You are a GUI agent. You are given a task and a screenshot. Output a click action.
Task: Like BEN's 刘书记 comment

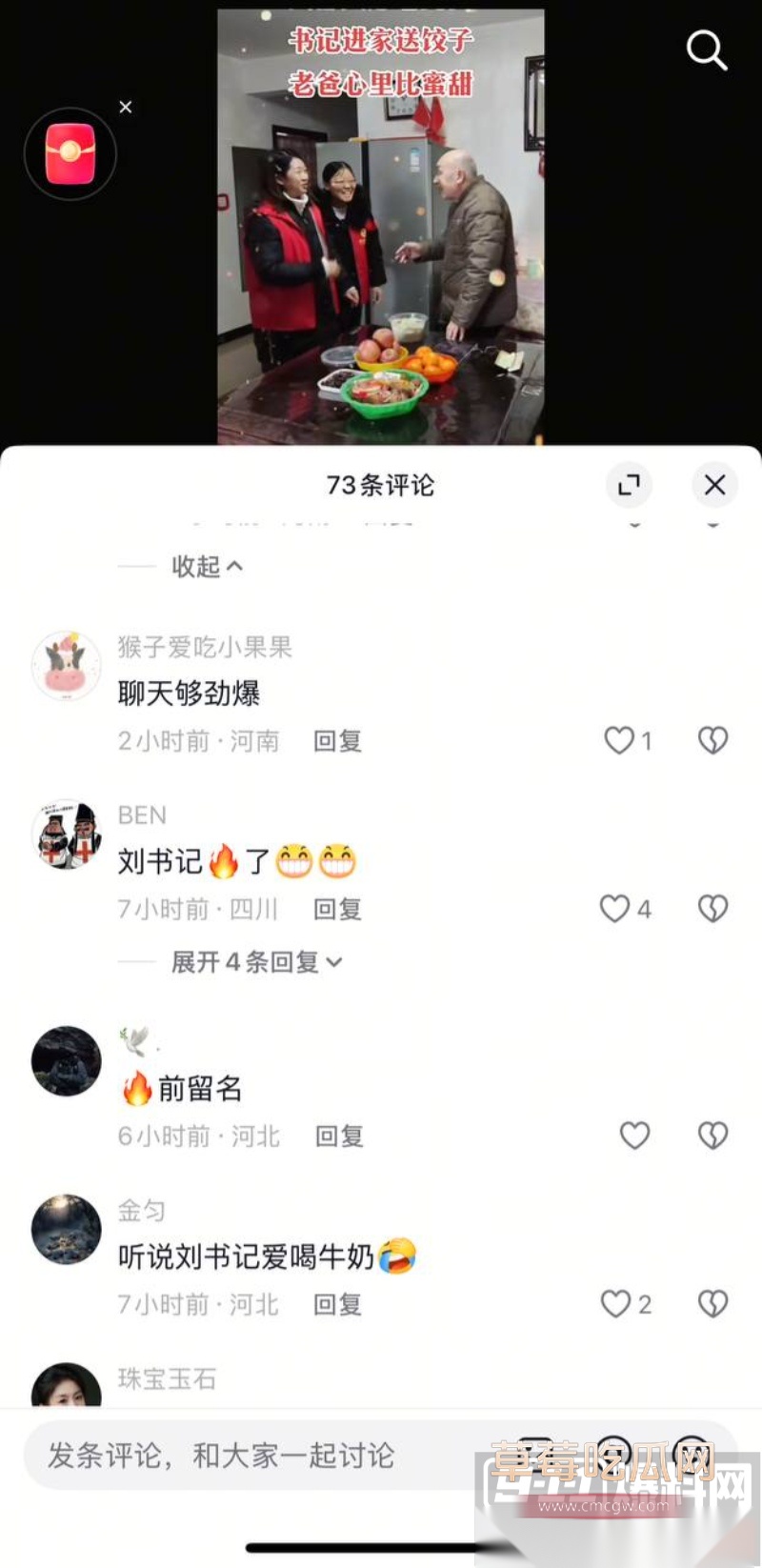pos(612,909)
